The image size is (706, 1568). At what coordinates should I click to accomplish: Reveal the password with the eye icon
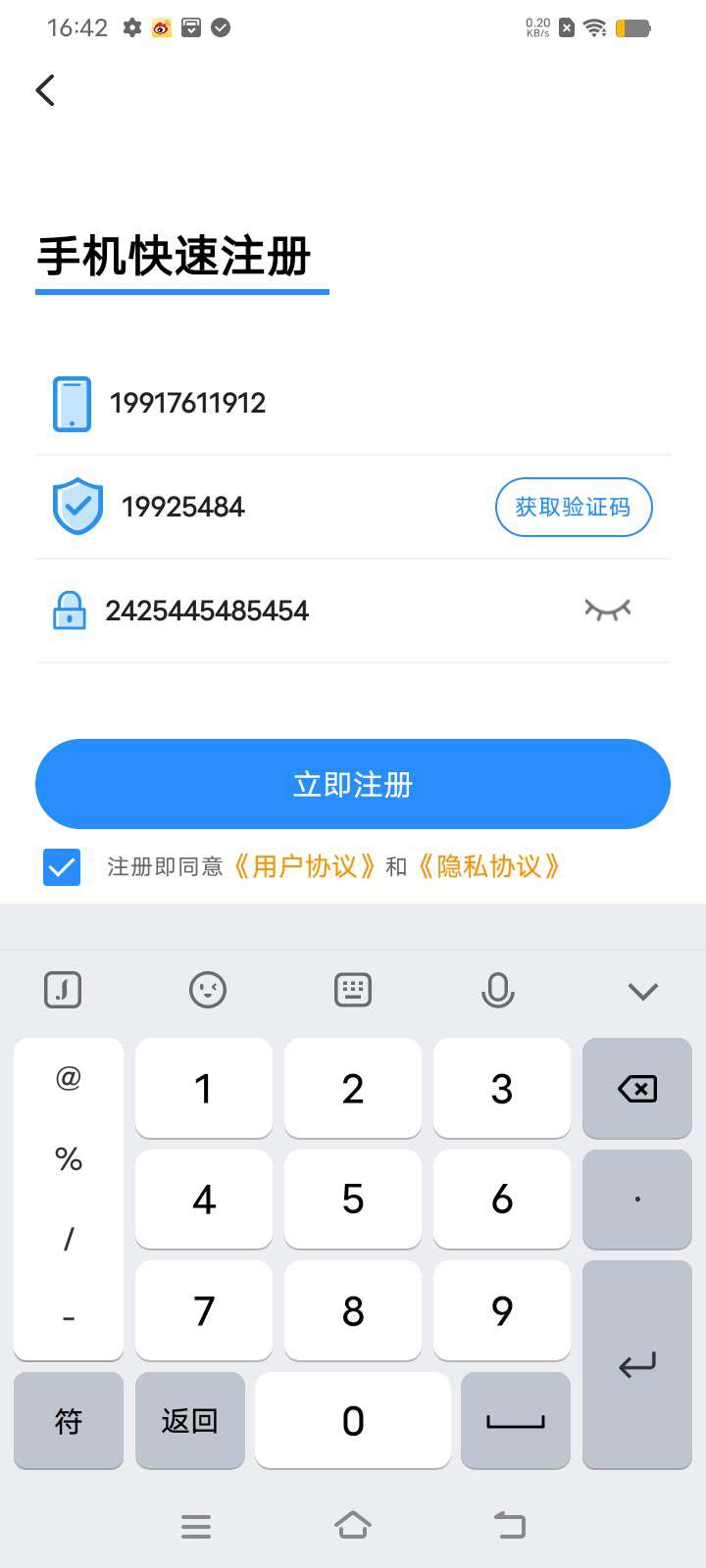(607, 610)
